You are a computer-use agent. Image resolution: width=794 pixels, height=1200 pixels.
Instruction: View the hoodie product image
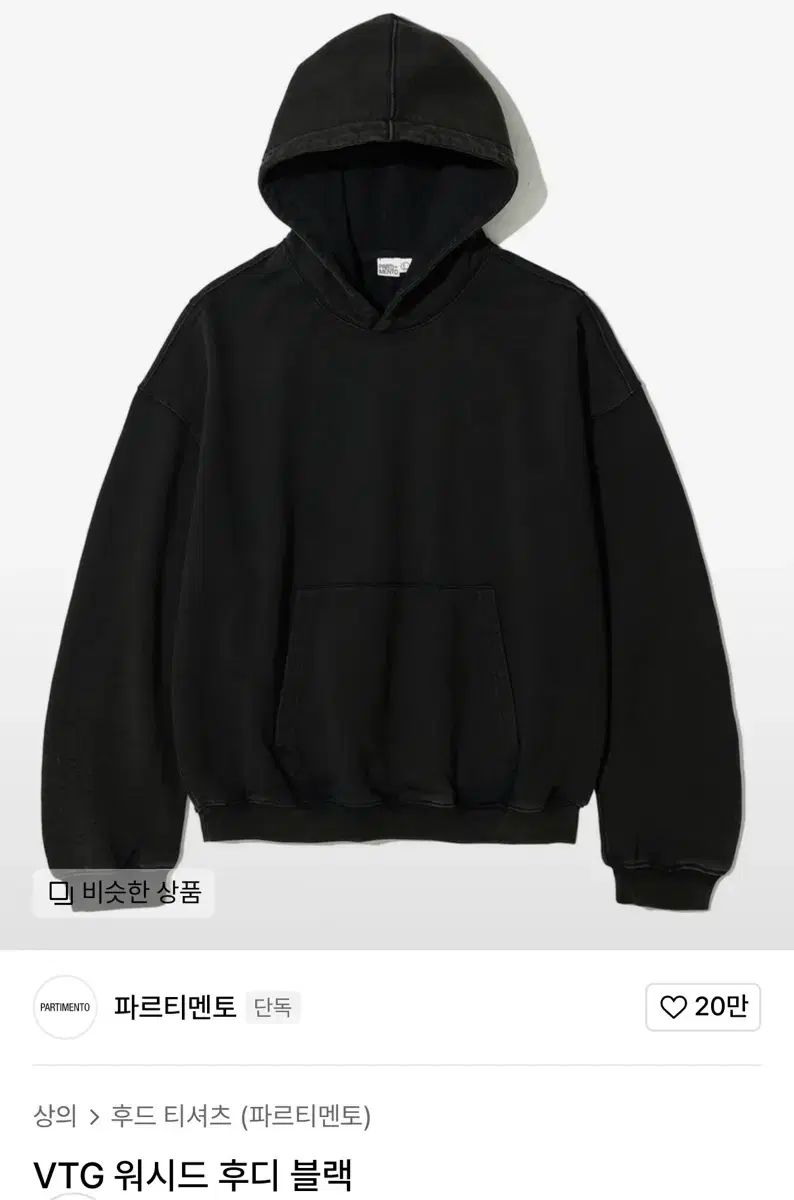tap(397, 450)
